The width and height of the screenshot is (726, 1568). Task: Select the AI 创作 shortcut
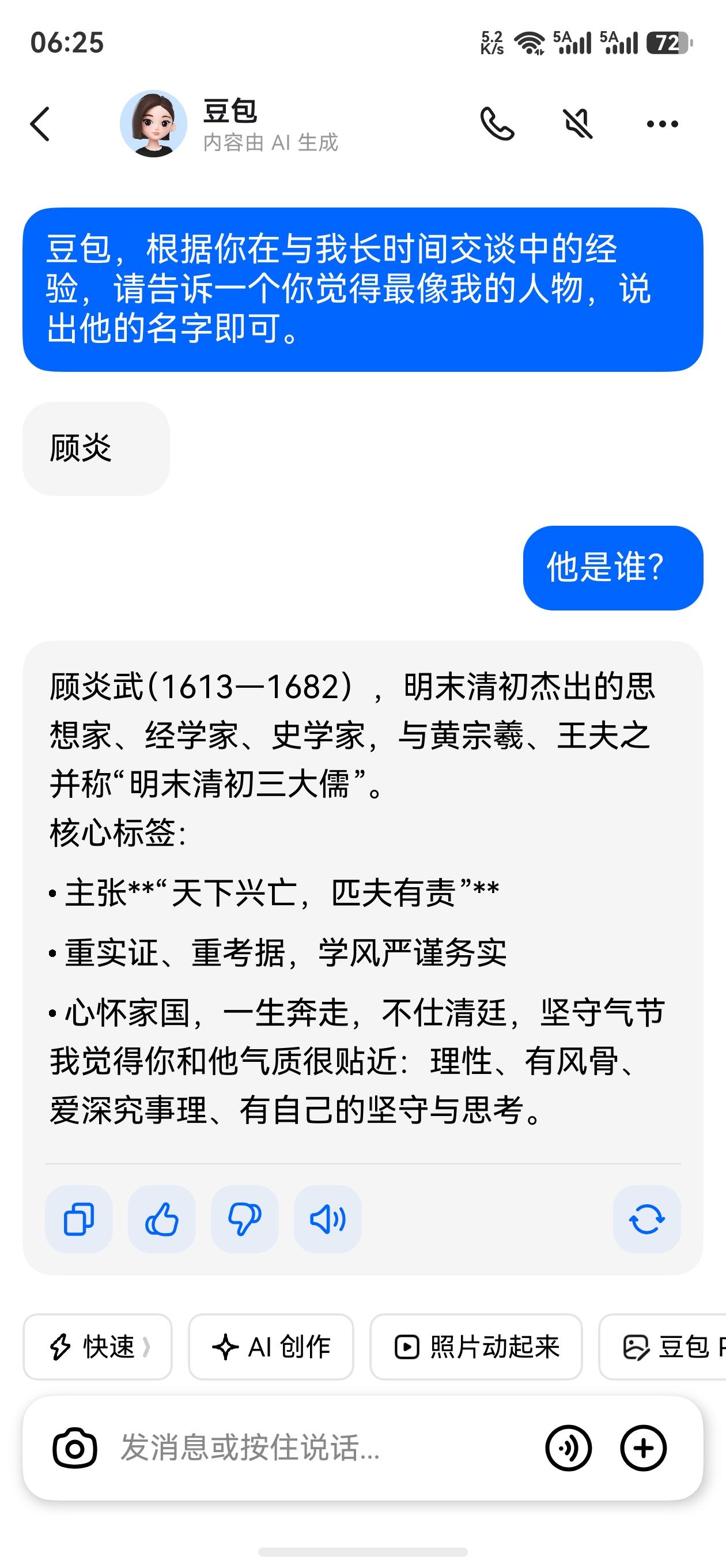pyautogui.click(x=271, y=1347)
